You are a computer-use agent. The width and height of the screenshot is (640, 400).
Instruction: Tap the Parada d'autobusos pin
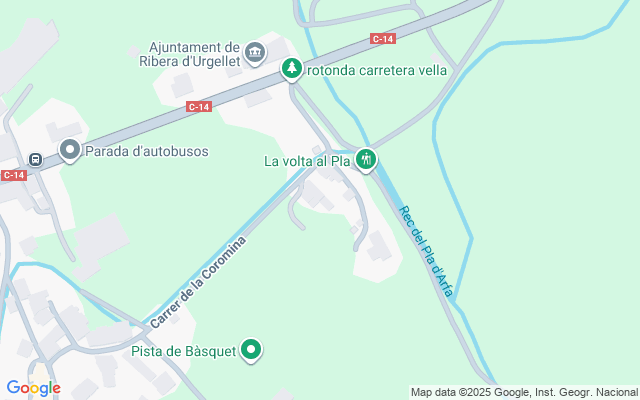[x=70, y=151]
